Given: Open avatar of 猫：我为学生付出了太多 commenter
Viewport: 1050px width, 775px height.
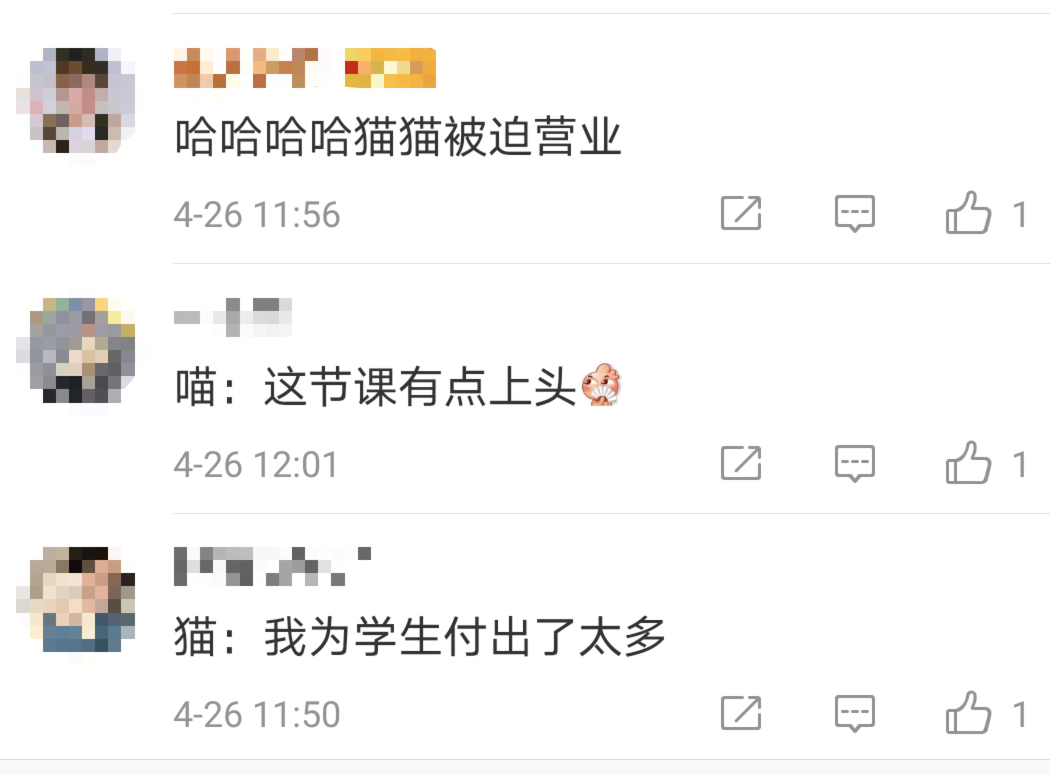Looking at the screenshot, I should tap(76, 599).
